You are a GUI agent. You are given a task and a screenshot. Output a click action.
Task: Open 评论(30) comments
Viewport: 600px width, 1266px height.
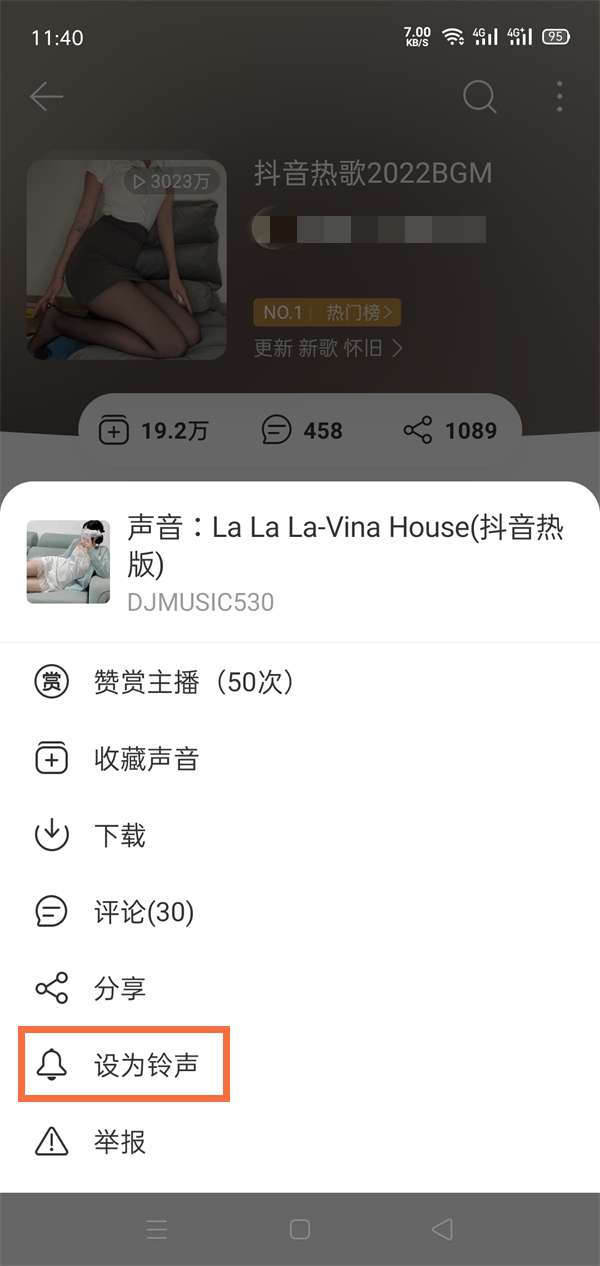pyautogui.click(x=143, y=912)
